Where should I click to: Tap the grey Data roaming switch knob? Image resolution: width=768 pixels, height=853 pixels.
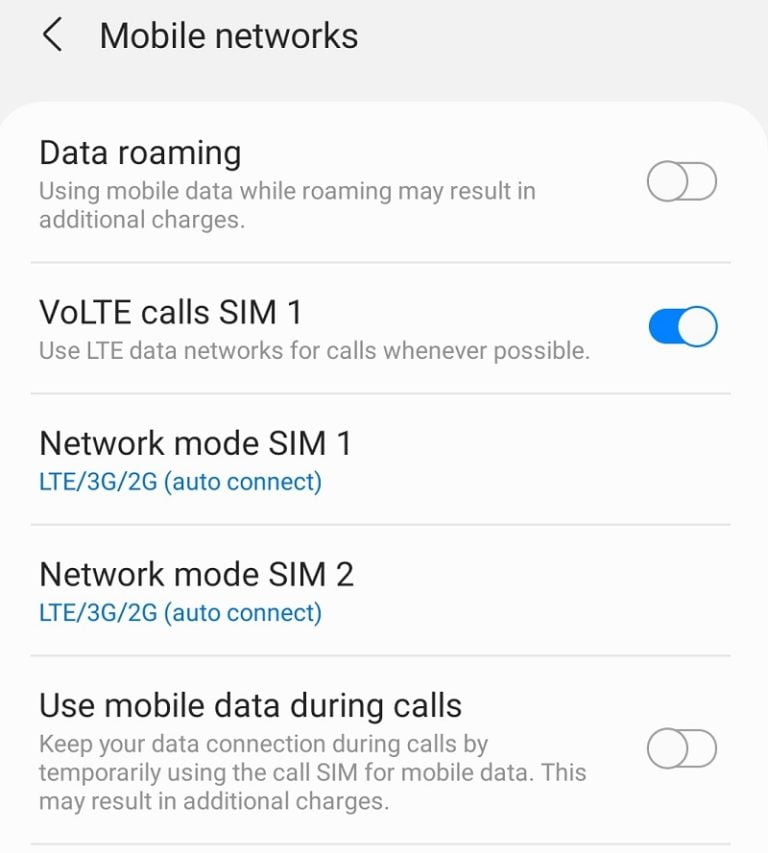[x=668, y=182]
